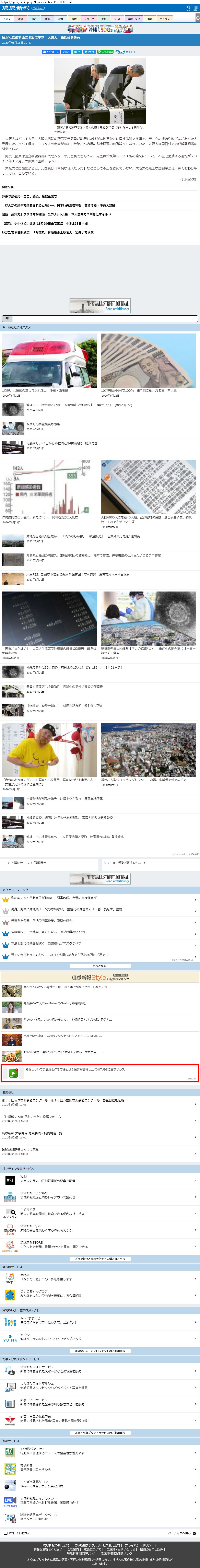Switch to the スポーツ tab
The image size is (200, 1568).
89,19
